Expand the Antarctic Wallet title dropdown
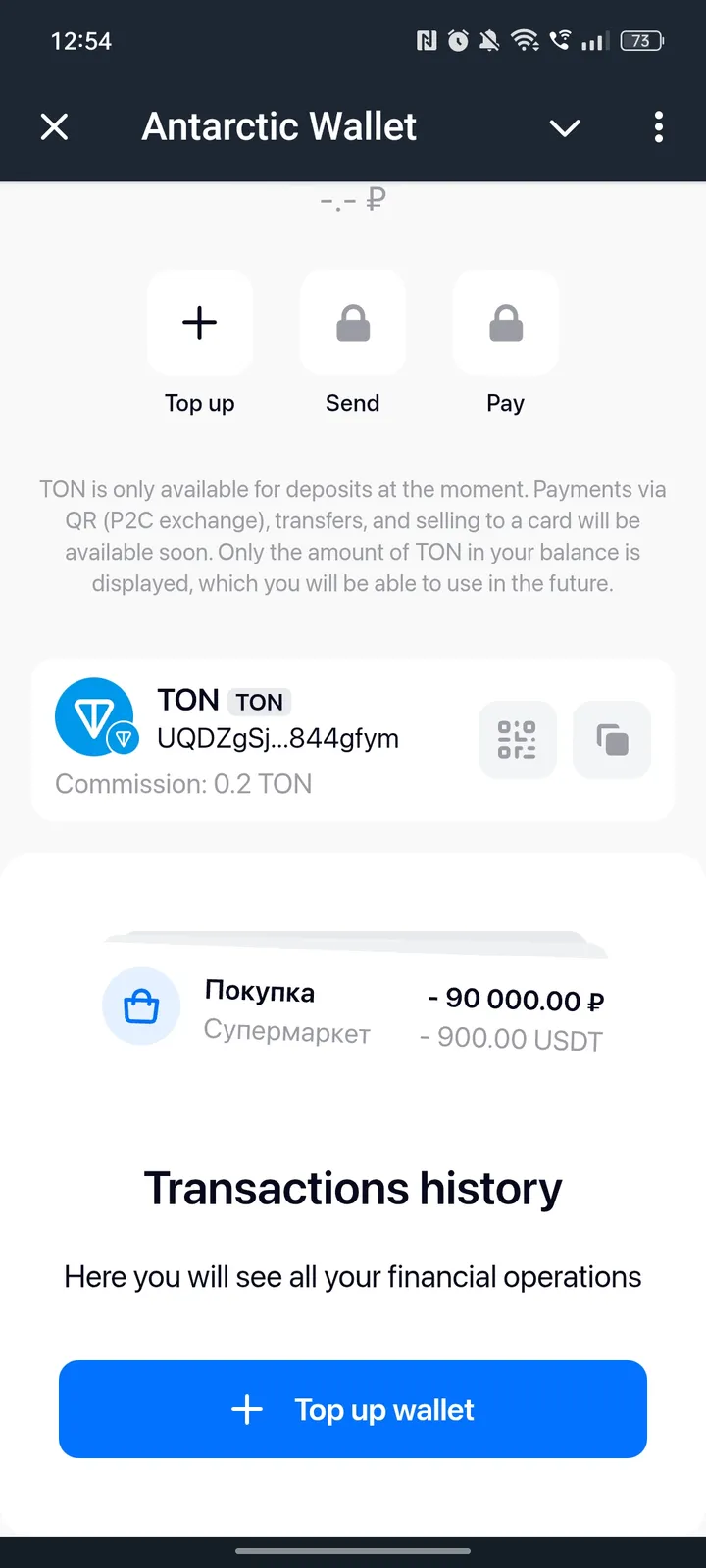 (x=565, y=128)
